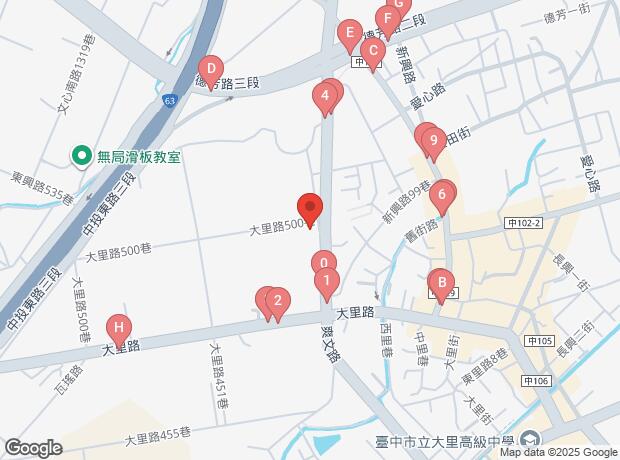620x460 pixels.
Task: Tap map marker E
Action: (x=348, y=33)
